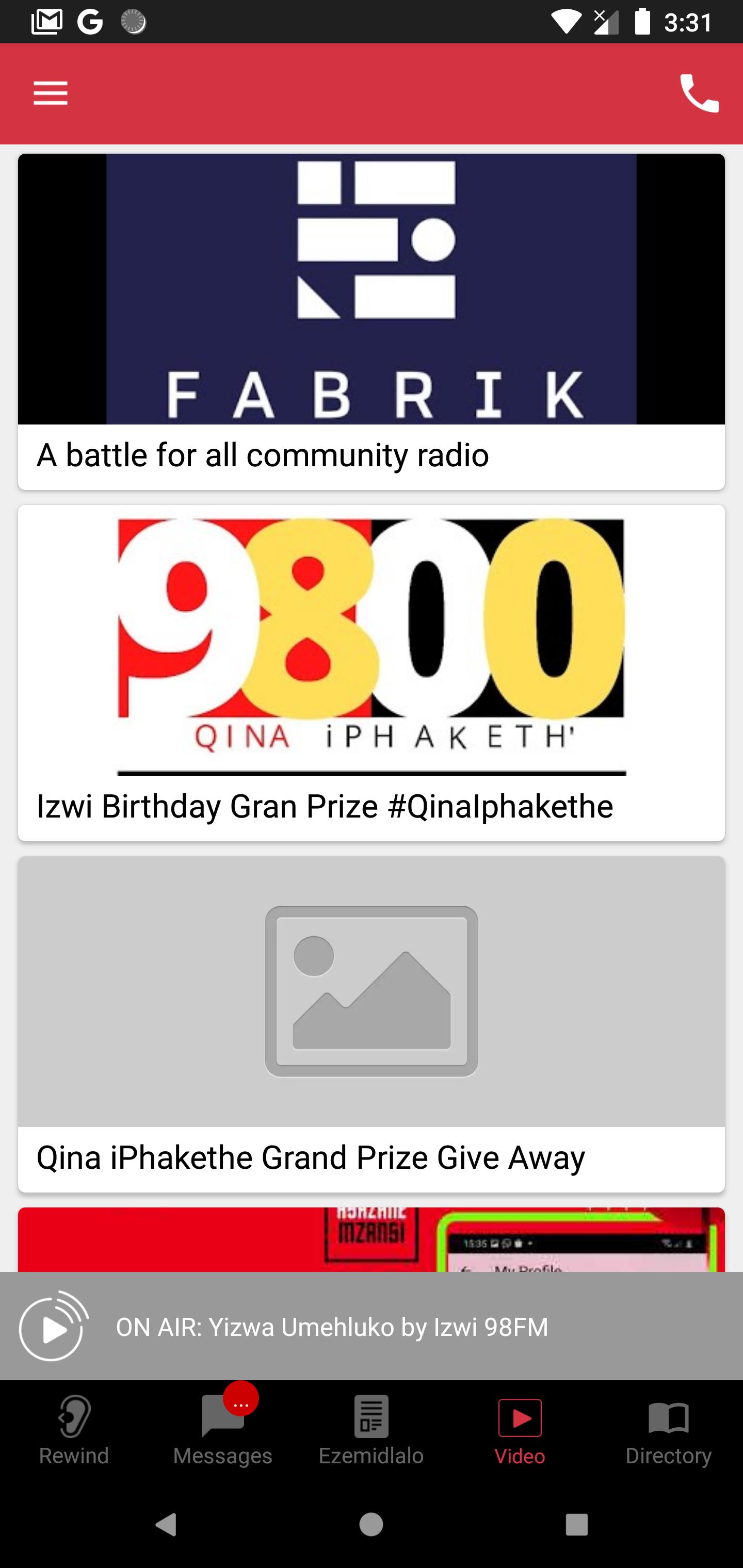Switch to the Directory tab
Viewport: 743px width, 1568px height.
click(x=669, y=1430)
